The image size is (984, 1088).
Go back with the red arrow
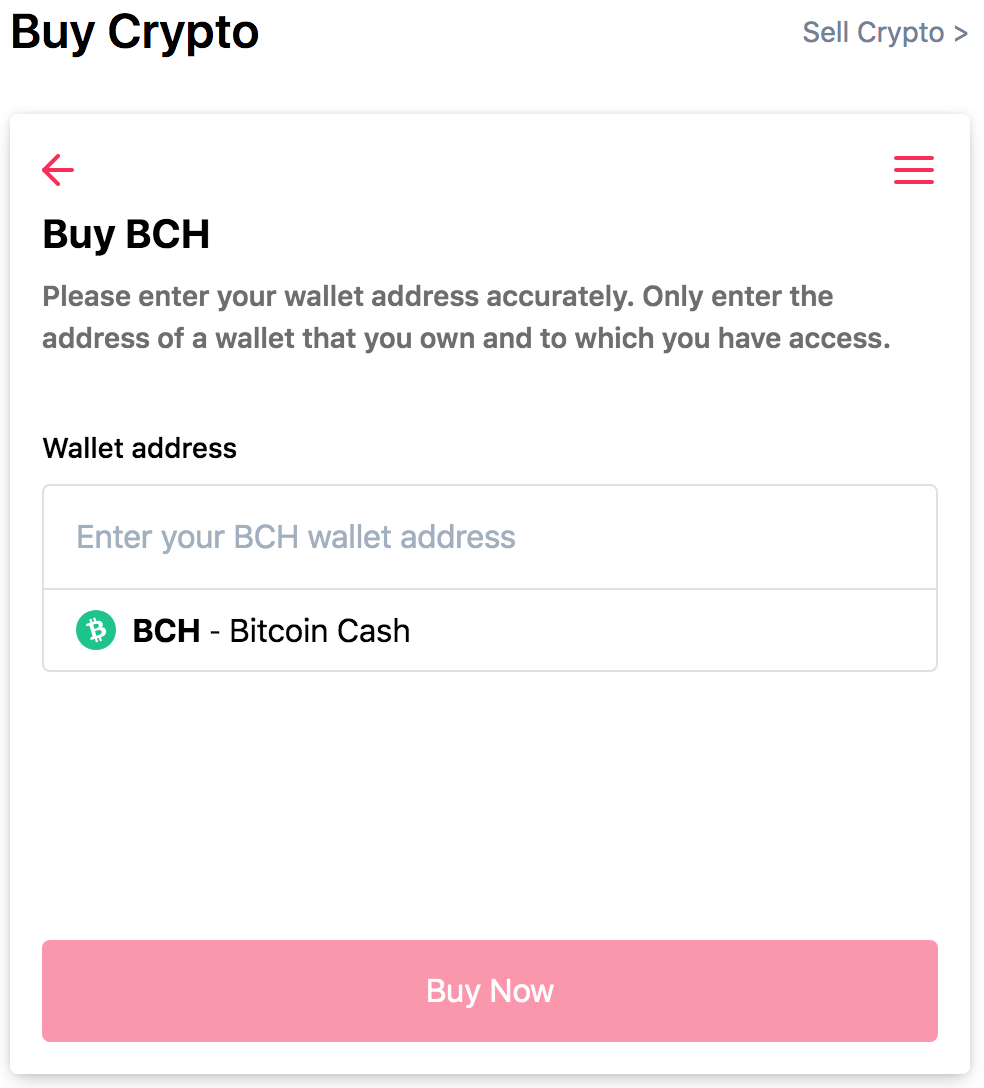click(58, 170)
